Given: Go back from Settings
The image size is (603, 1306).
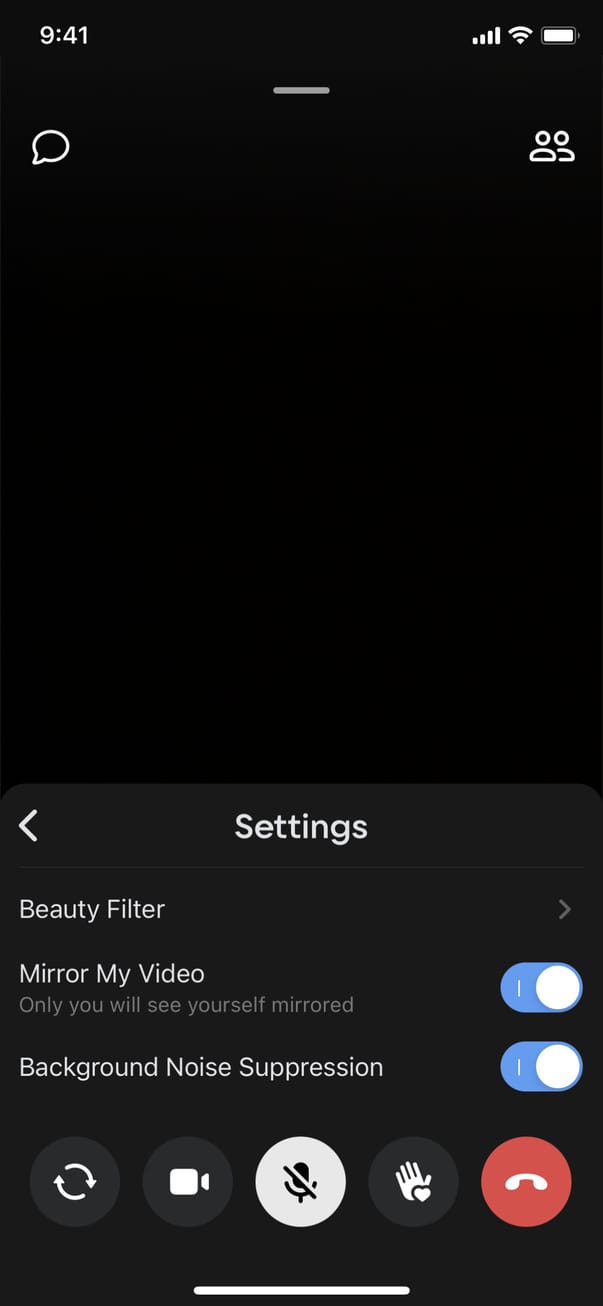Looking at the screenshot, I should (29, 826).
